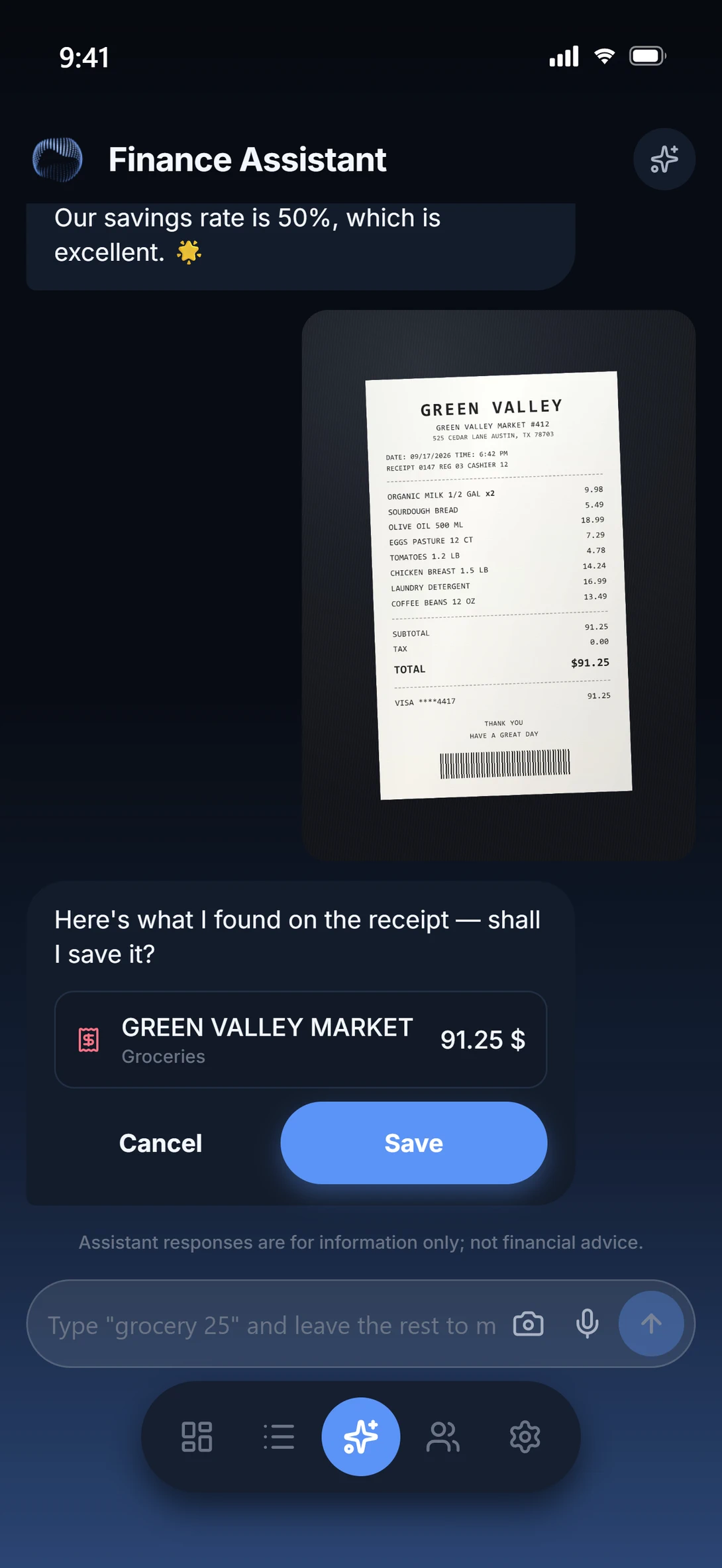Save the Green Valley Market expense
This screenshot has width=722, height=1568.
point(414,1143)
